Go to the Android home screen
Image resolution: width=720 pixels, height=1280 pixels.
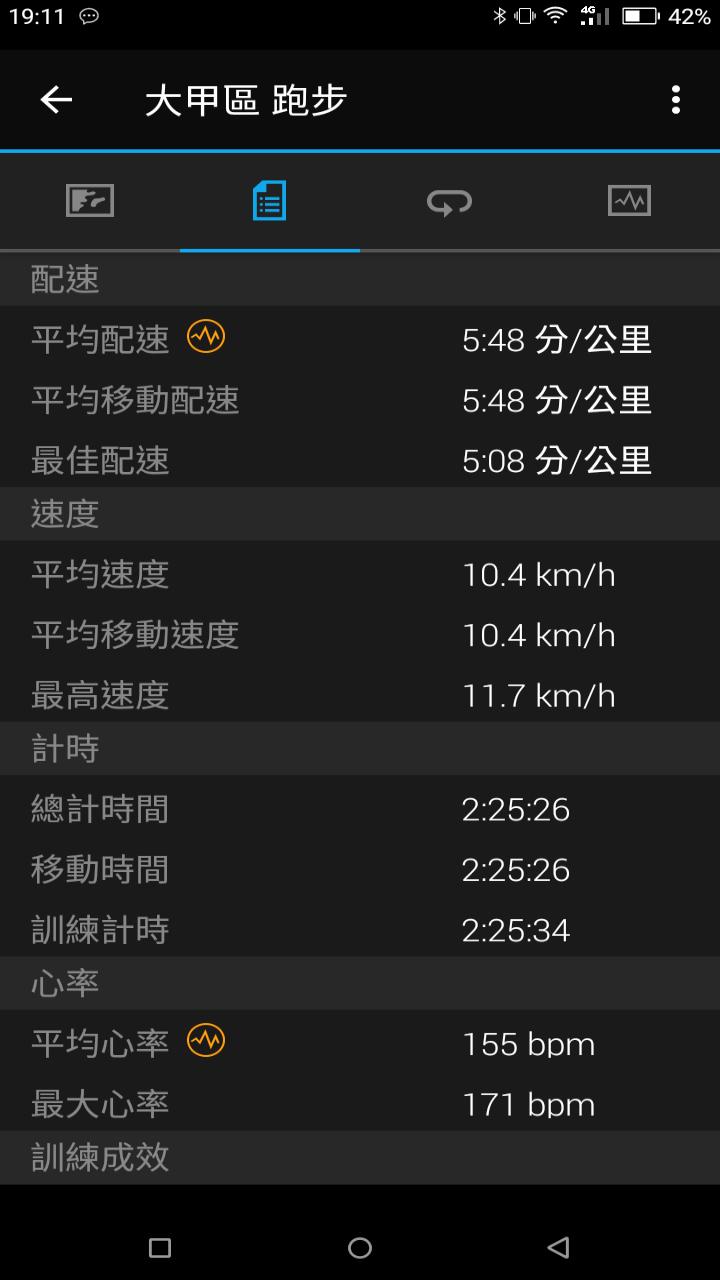pyautogui.click(x=360, y=1247)
